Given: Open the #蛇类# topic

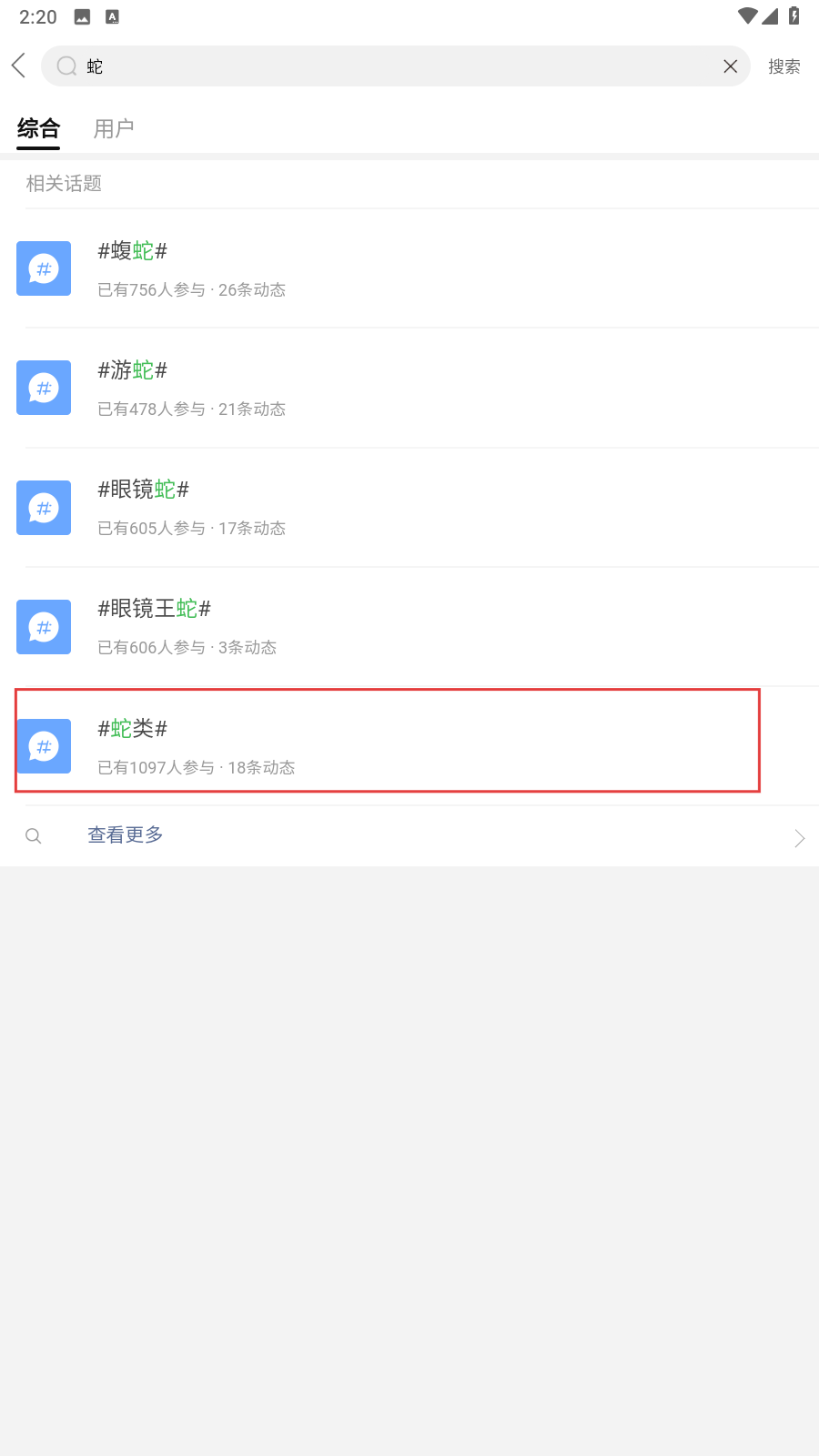Looking at the screenshot, I should [409, 746].
